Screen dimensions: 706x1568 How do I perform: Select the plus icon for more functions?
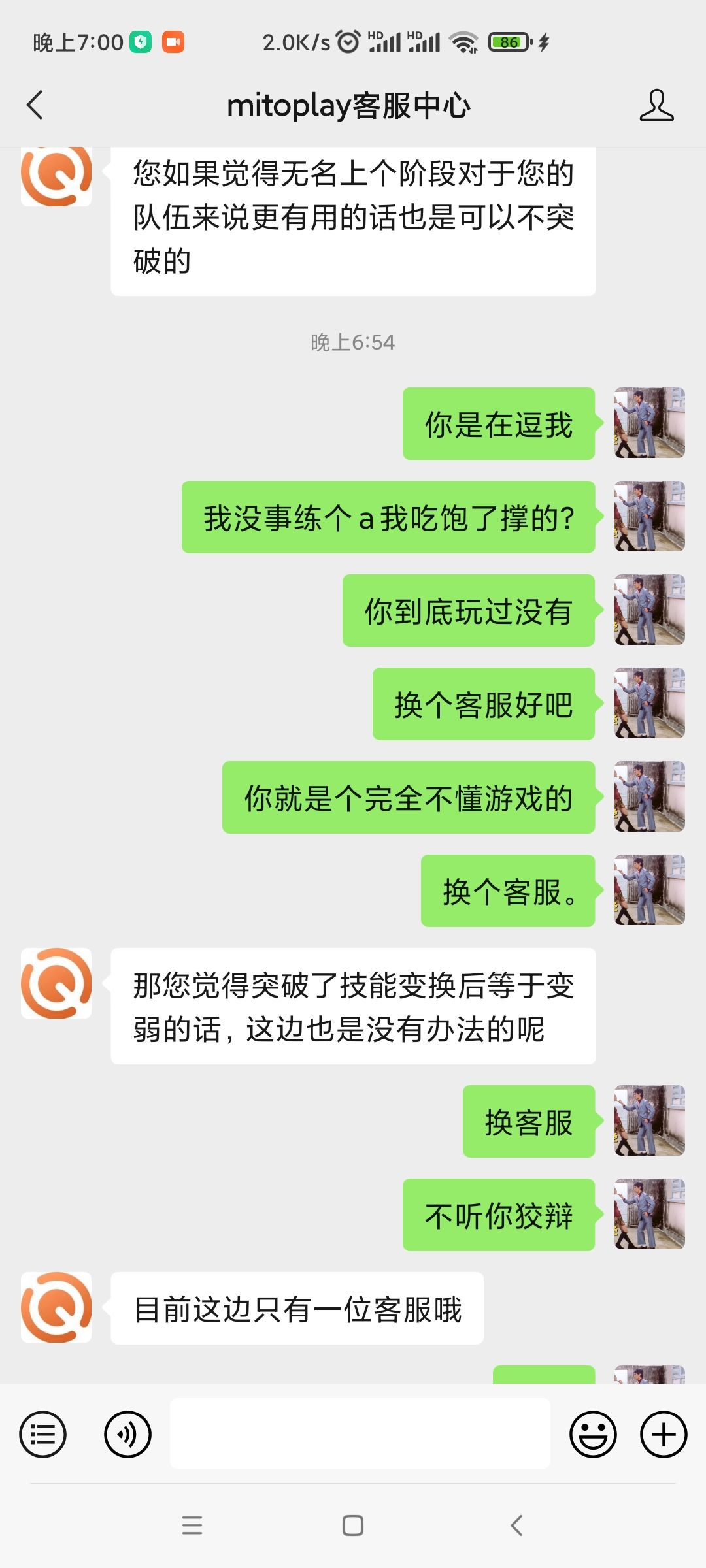tap(664, 1434)
